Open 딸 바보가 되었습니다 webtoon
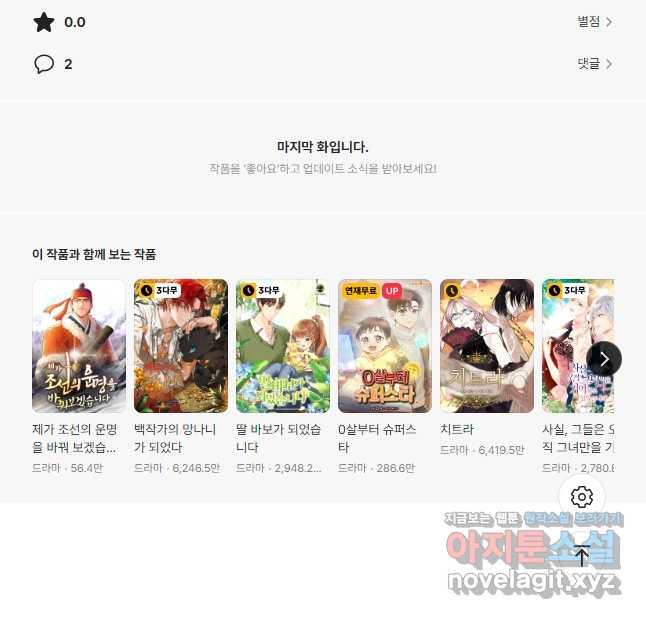 click(283, 346)
